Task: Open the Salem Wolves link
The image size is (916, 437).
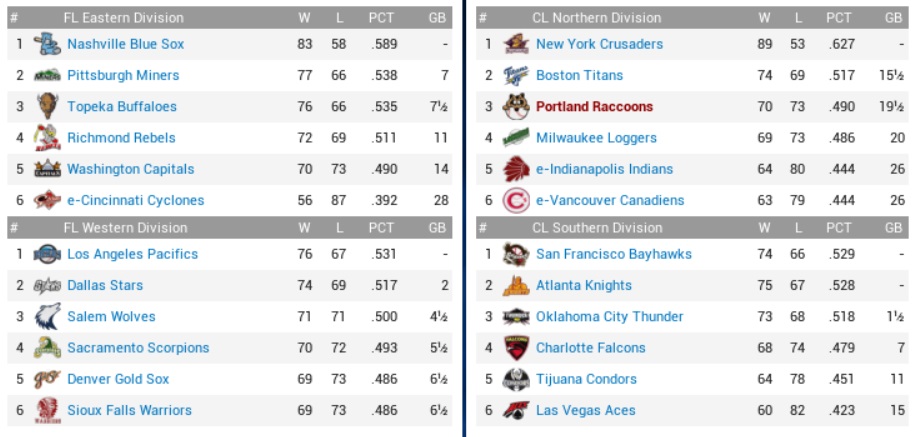Action: (111, 316)
